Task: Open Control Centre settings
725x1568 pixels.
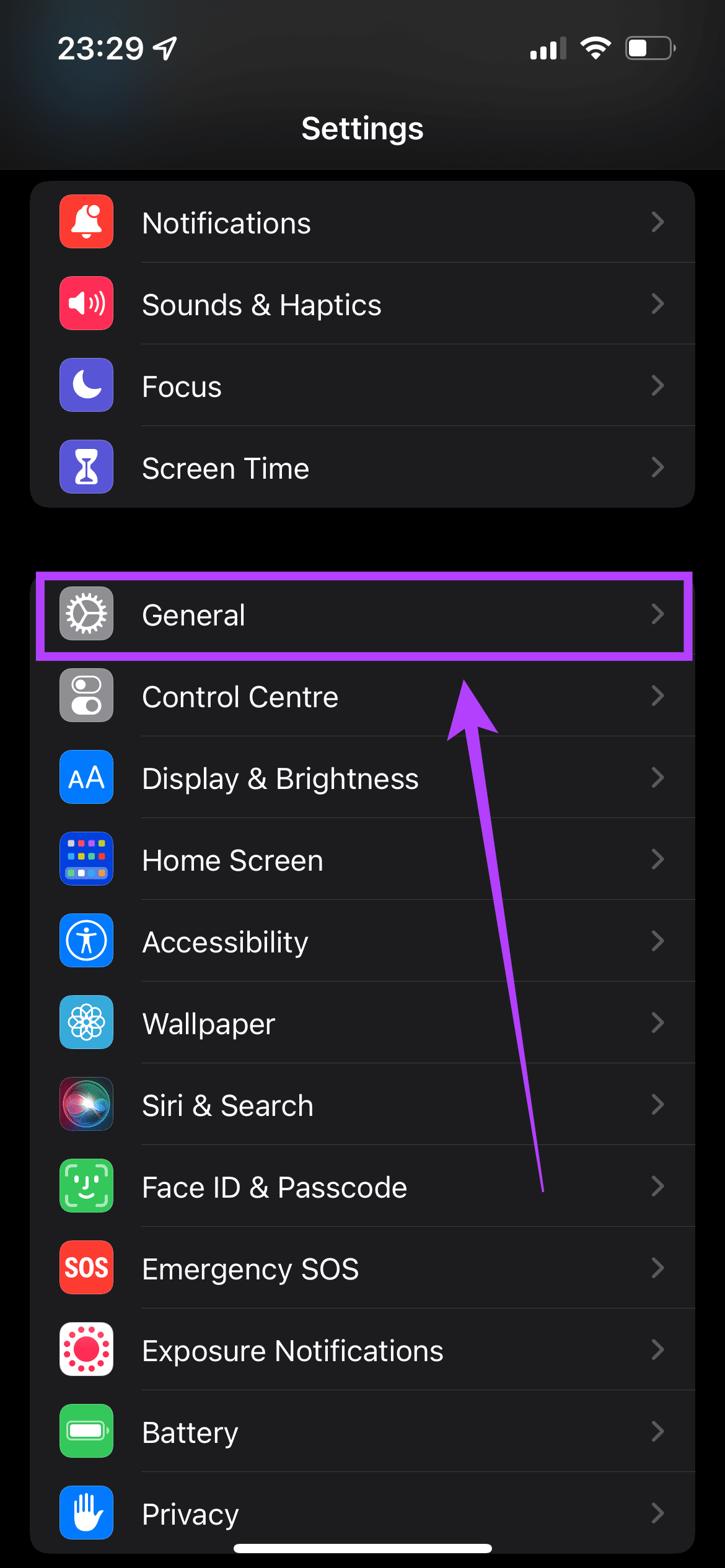Action: (362, 696)
